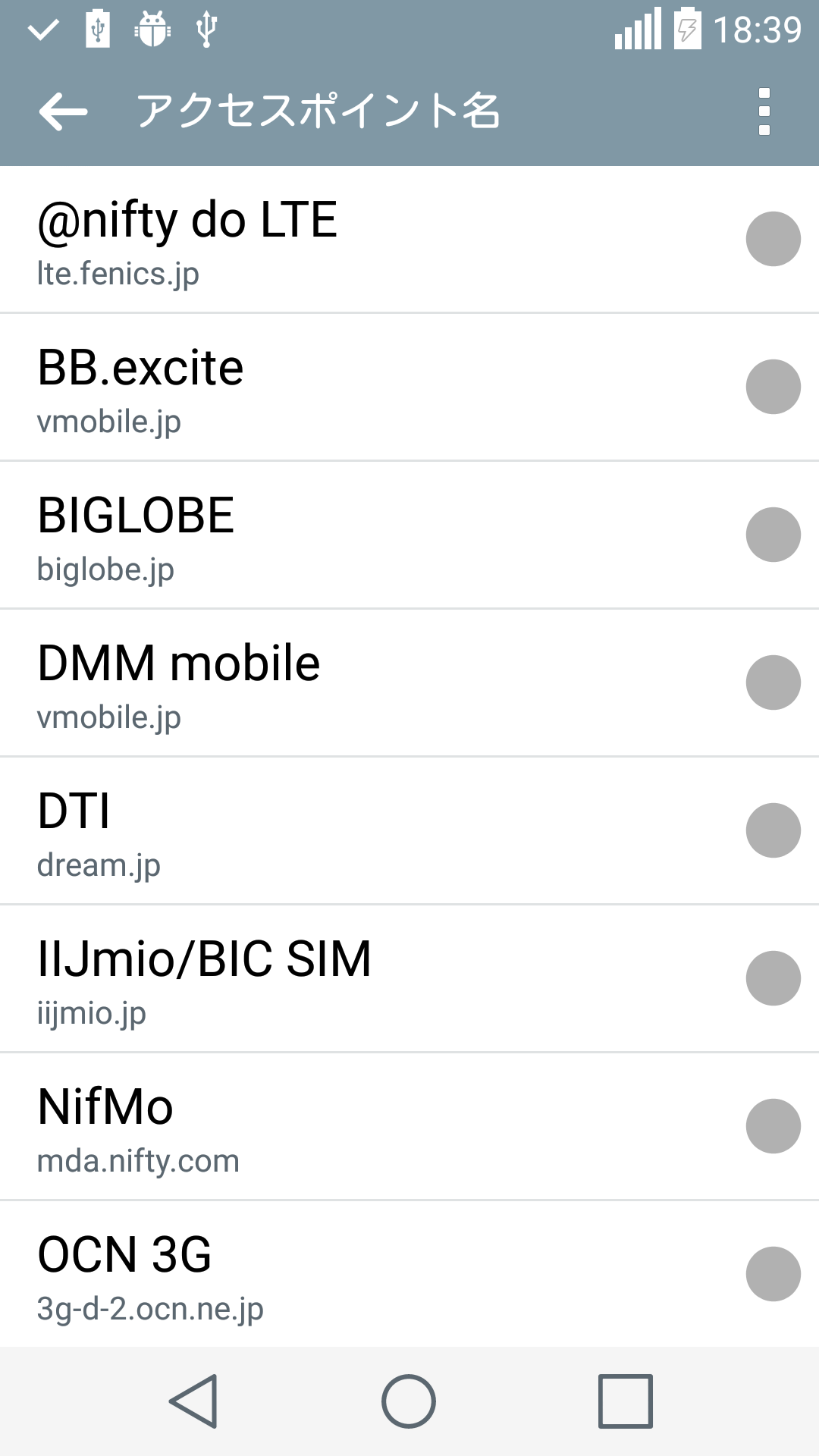Open @nifty do LTE access point settings
The height and width of the screenshot is (1456, 819).
coord(409,240)
